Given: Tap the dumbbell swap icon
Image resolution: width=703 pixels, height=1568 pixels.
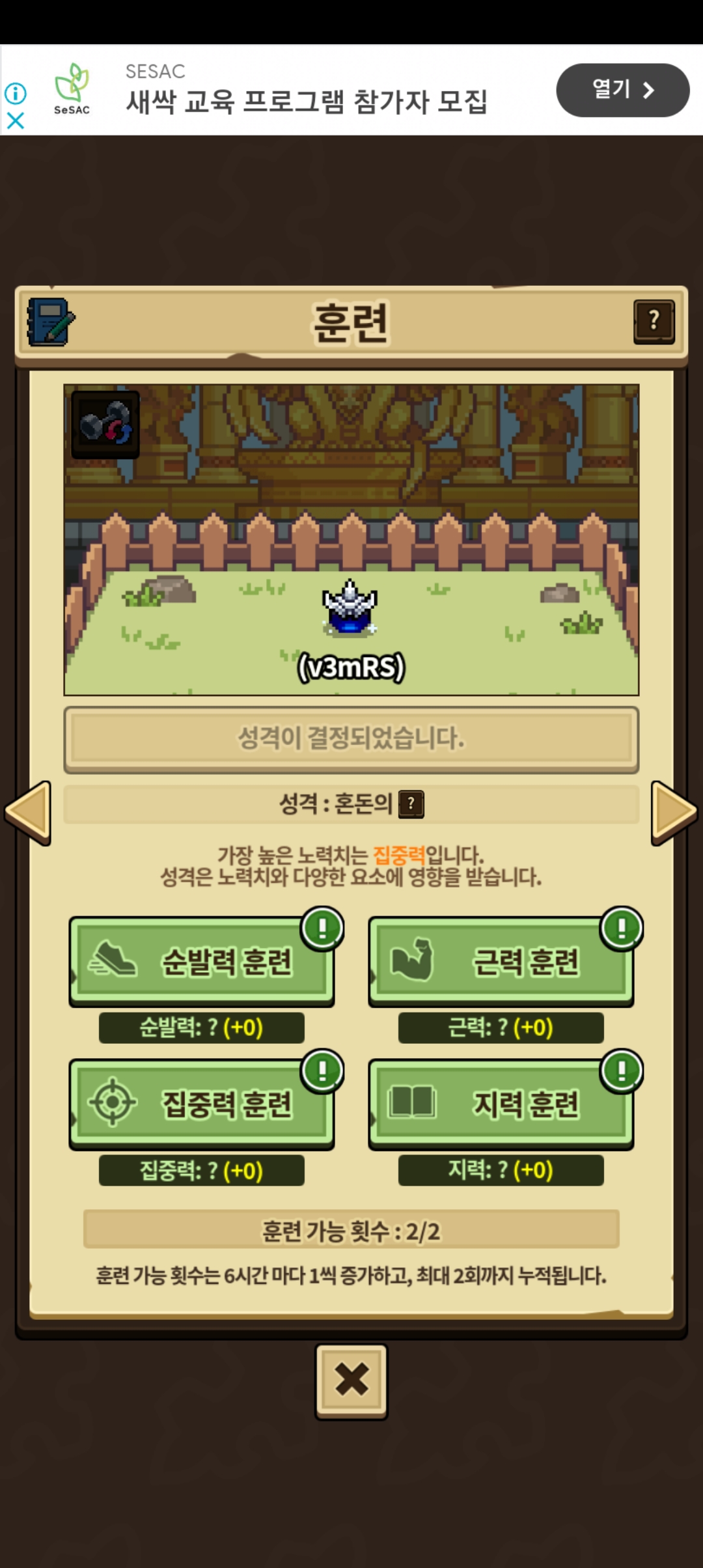Looking at the screenshot, I should coord(105,425).
